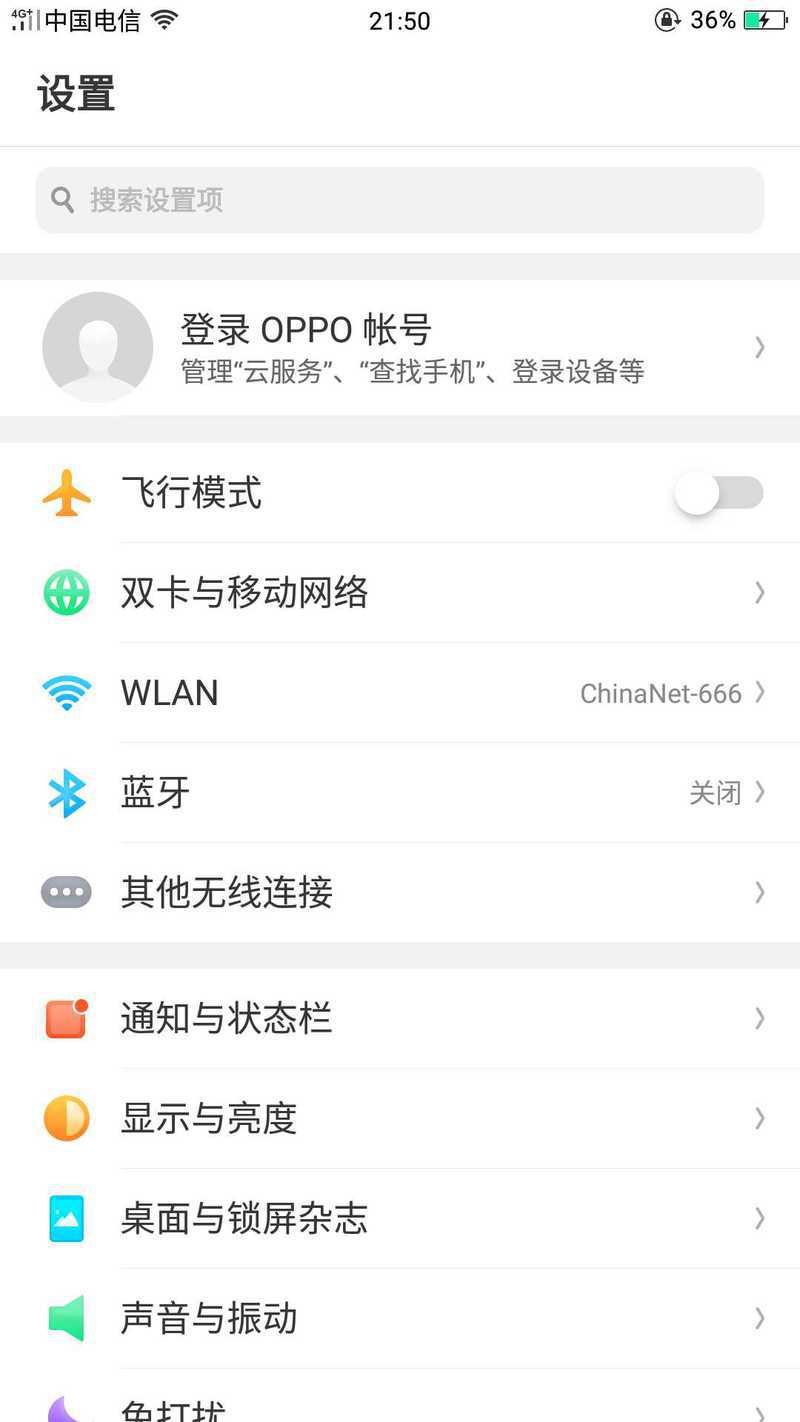Open 其他无线连接 settings
800x1422 pixels.
pos(400,892)
